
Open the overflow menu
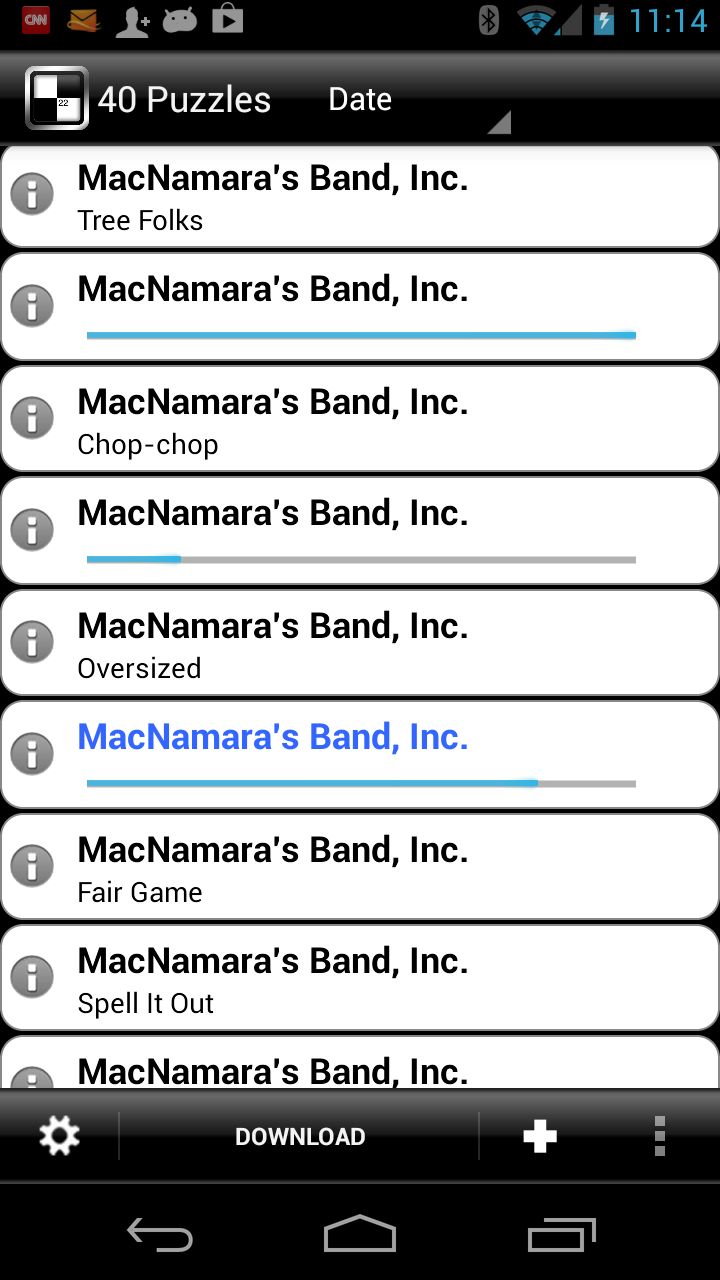click(x=659, y=1136)
